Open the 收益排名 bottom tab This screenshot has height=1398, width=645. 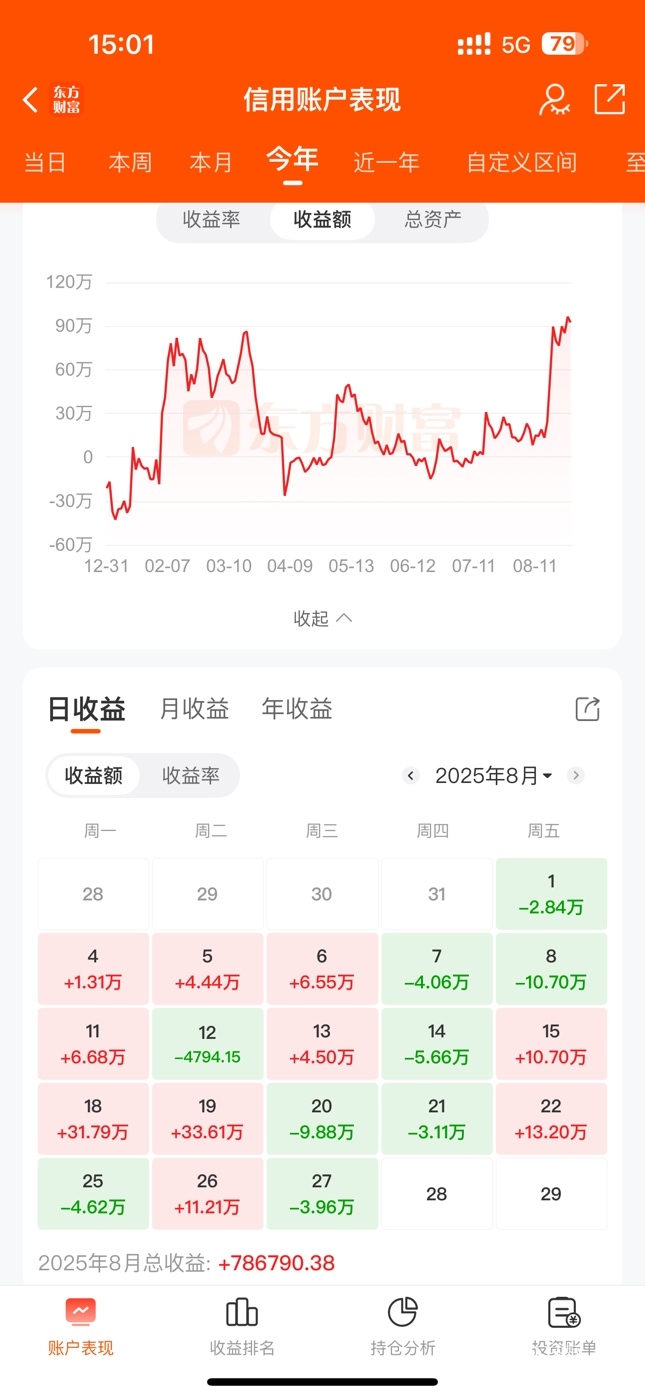242,1326
